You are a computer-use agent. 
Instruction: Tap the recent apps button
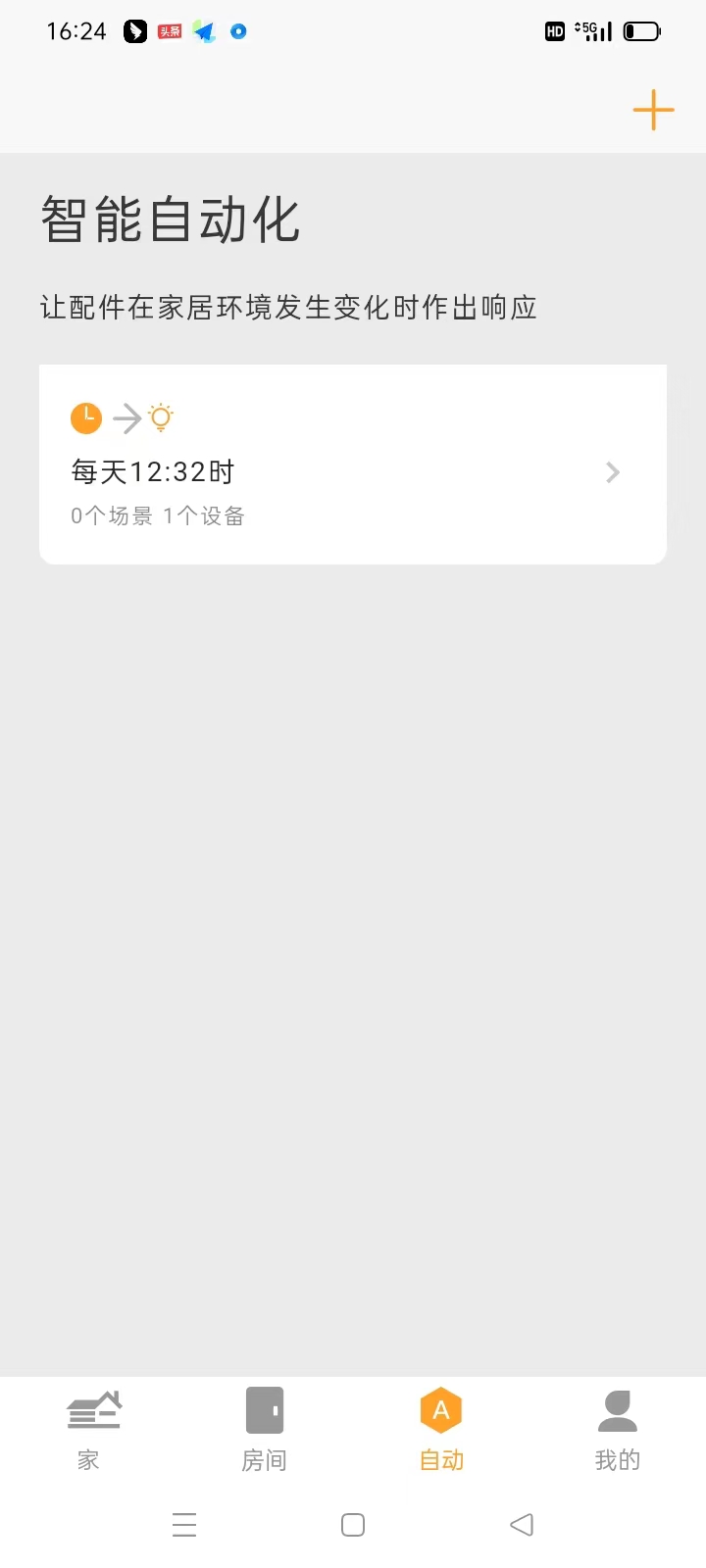184,1525
